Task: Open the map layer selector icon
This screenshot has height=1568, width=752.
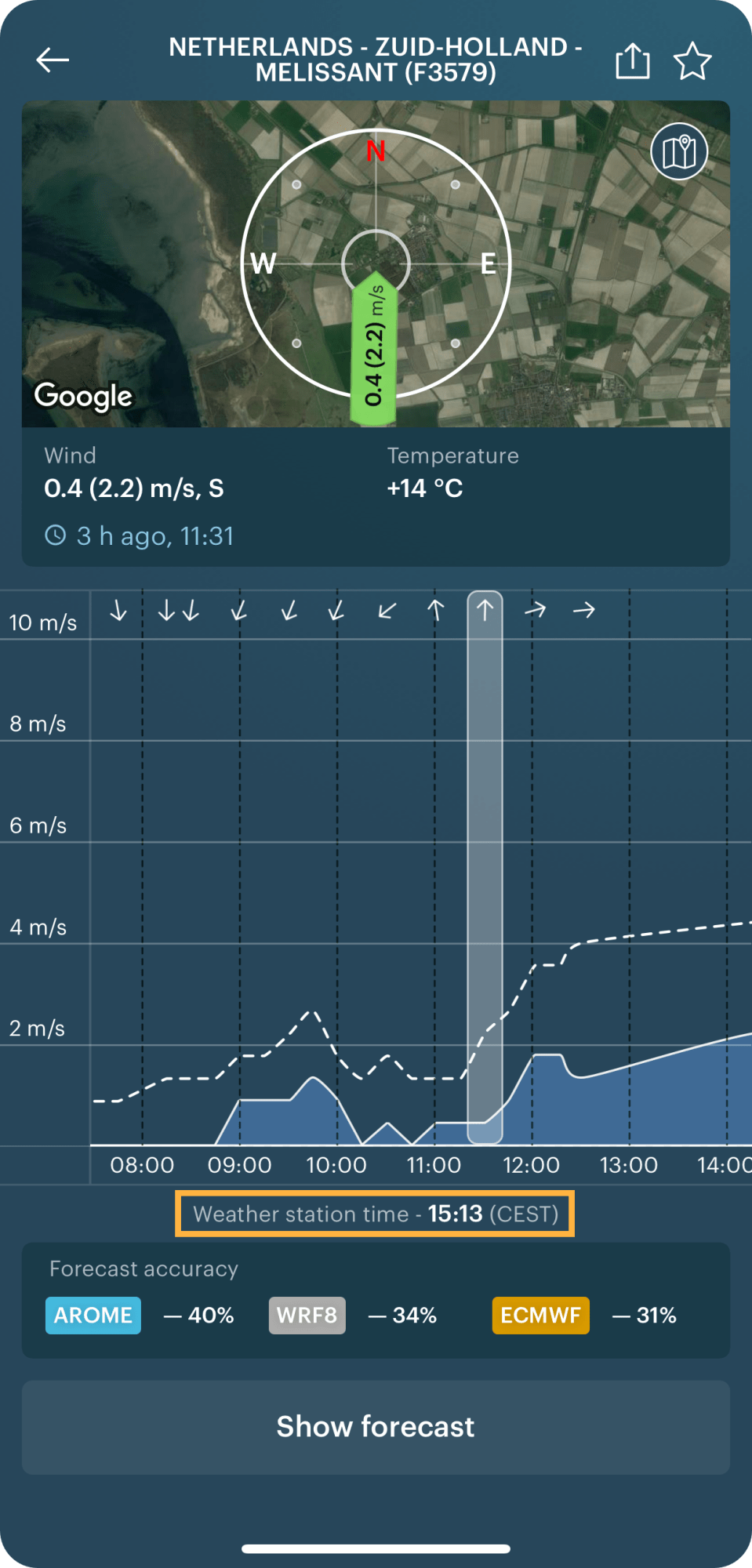Action: click(x=678, y=152)
